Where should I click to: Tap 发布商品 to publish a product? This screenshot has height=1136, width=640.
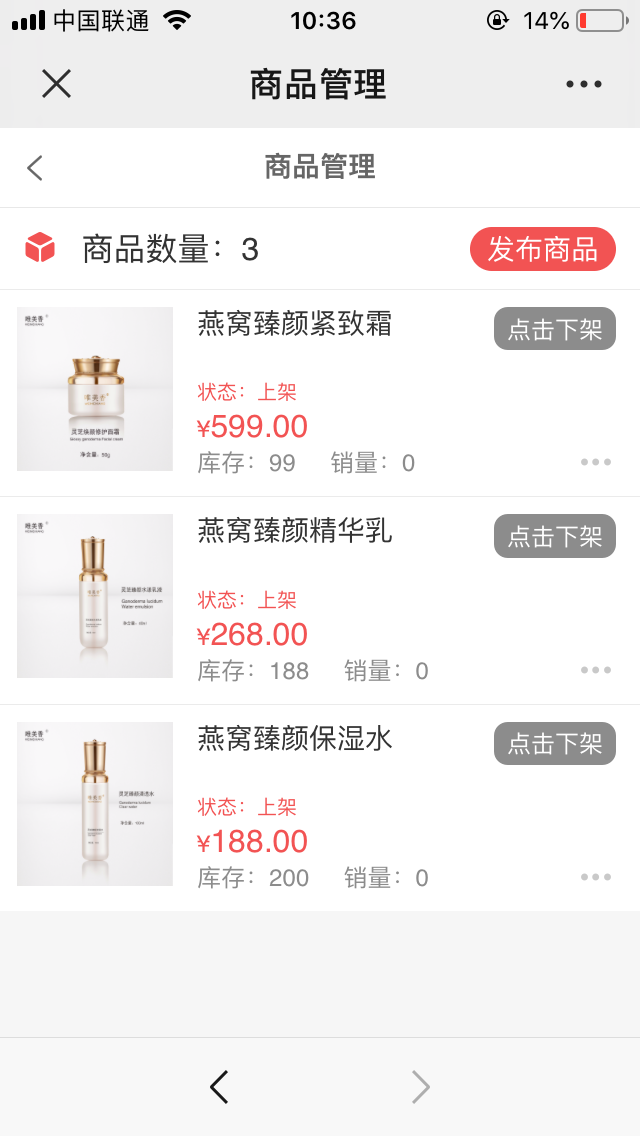(x=542, y=249)
